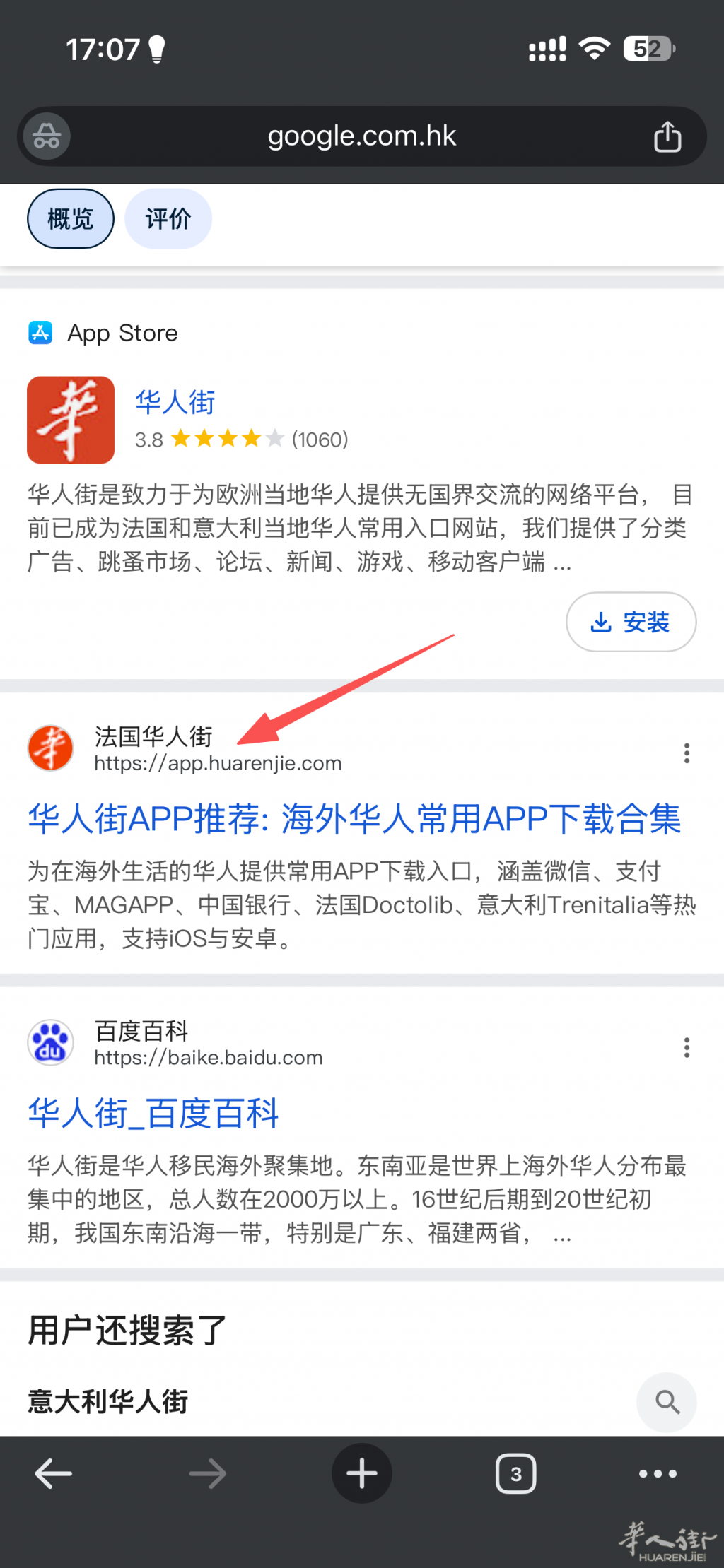
Task: Open the browser overflow menu at bottom right
Action: pyautogui.click(x=655, y=1473)
